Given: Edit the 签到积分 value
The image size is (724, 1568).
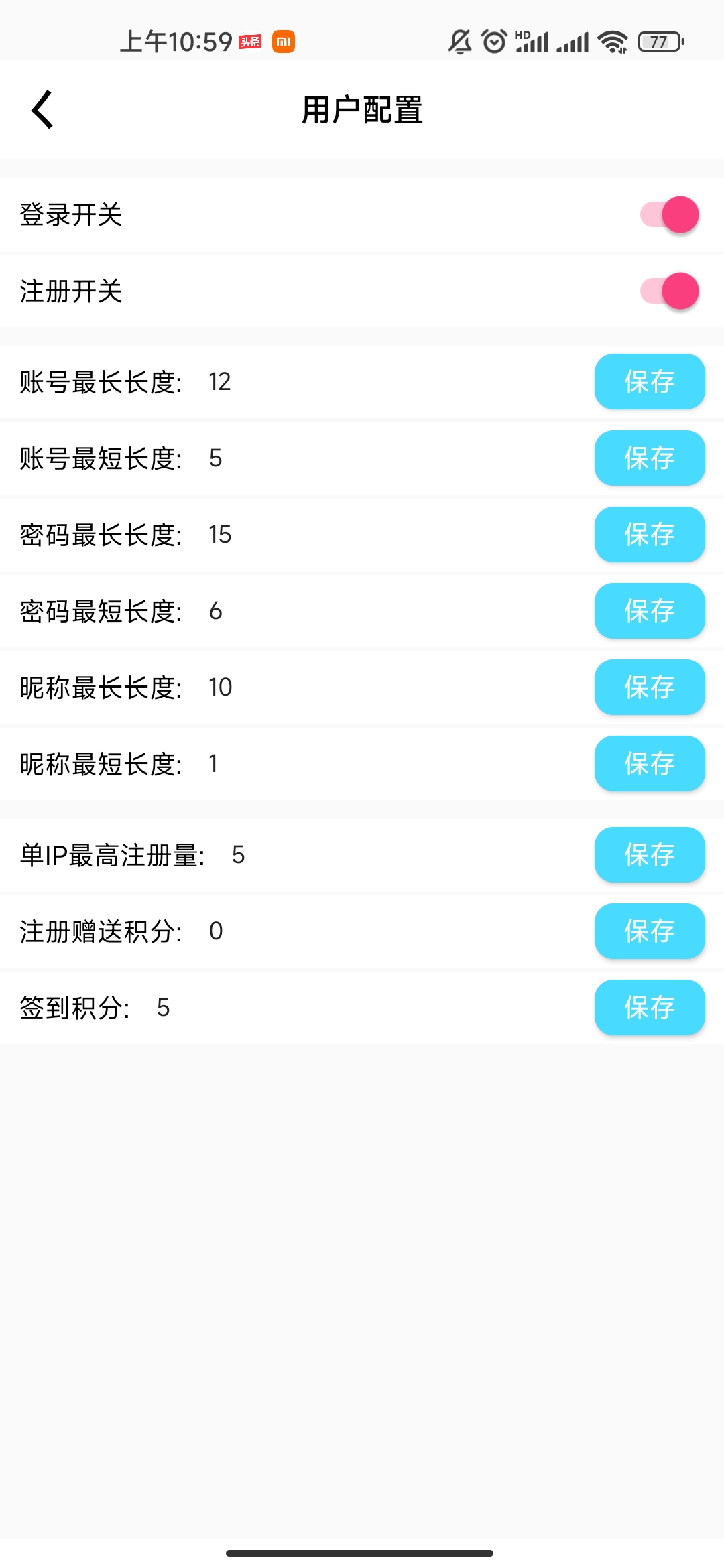Looking at the screenshot, I should pos(164,1008).
